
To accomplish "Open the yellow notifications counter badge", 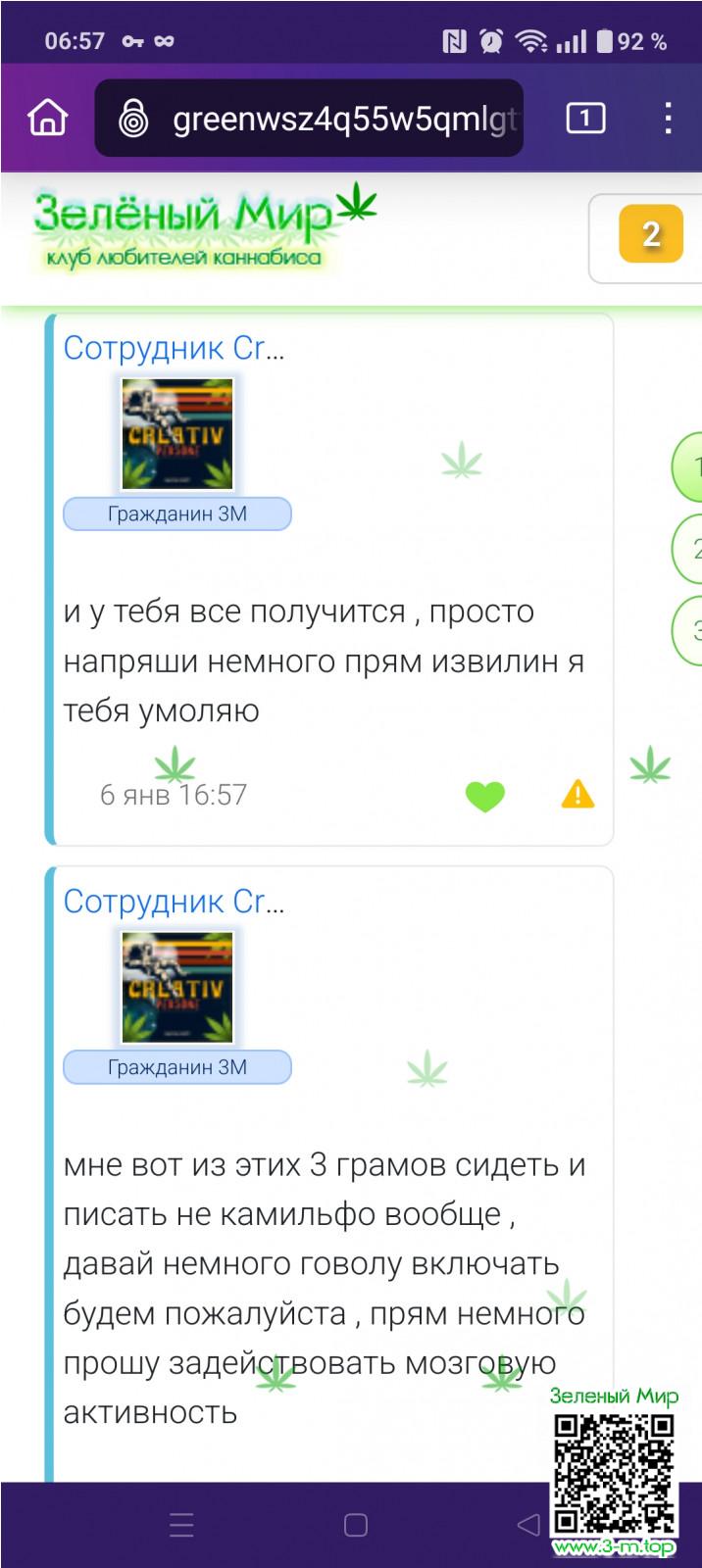I will (x=650, y=234).
